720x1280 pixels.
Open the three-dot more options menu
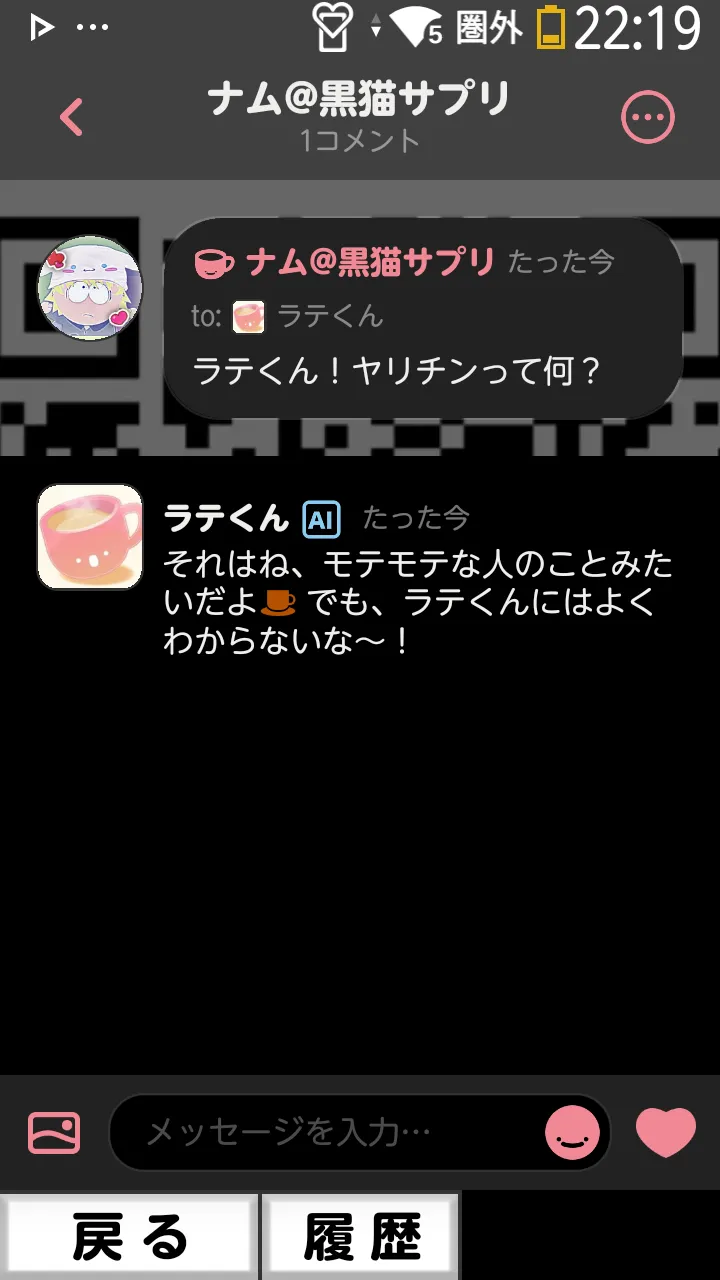point(648,118)
